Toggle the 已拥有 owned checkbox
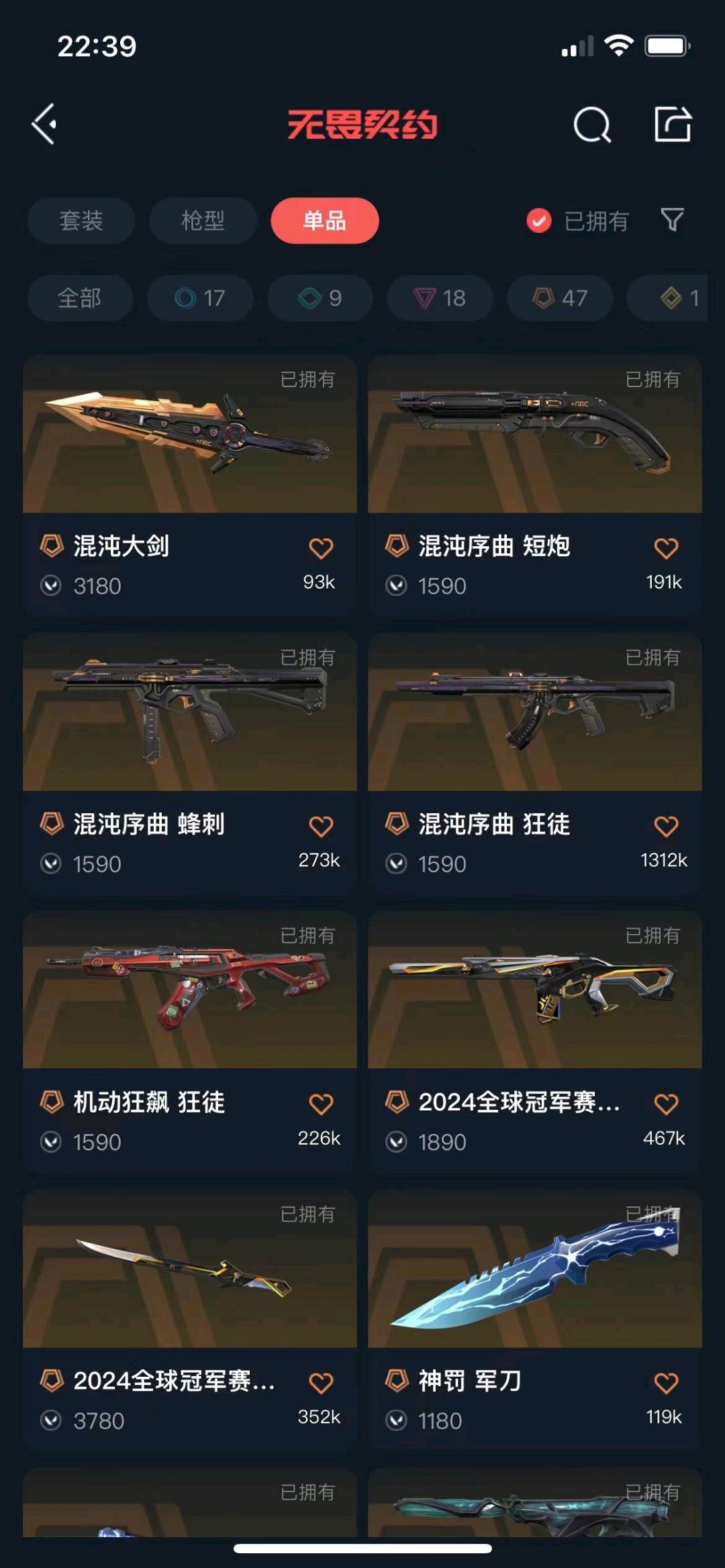This screenshot has width=725, height=1568. tap(539, 221)
